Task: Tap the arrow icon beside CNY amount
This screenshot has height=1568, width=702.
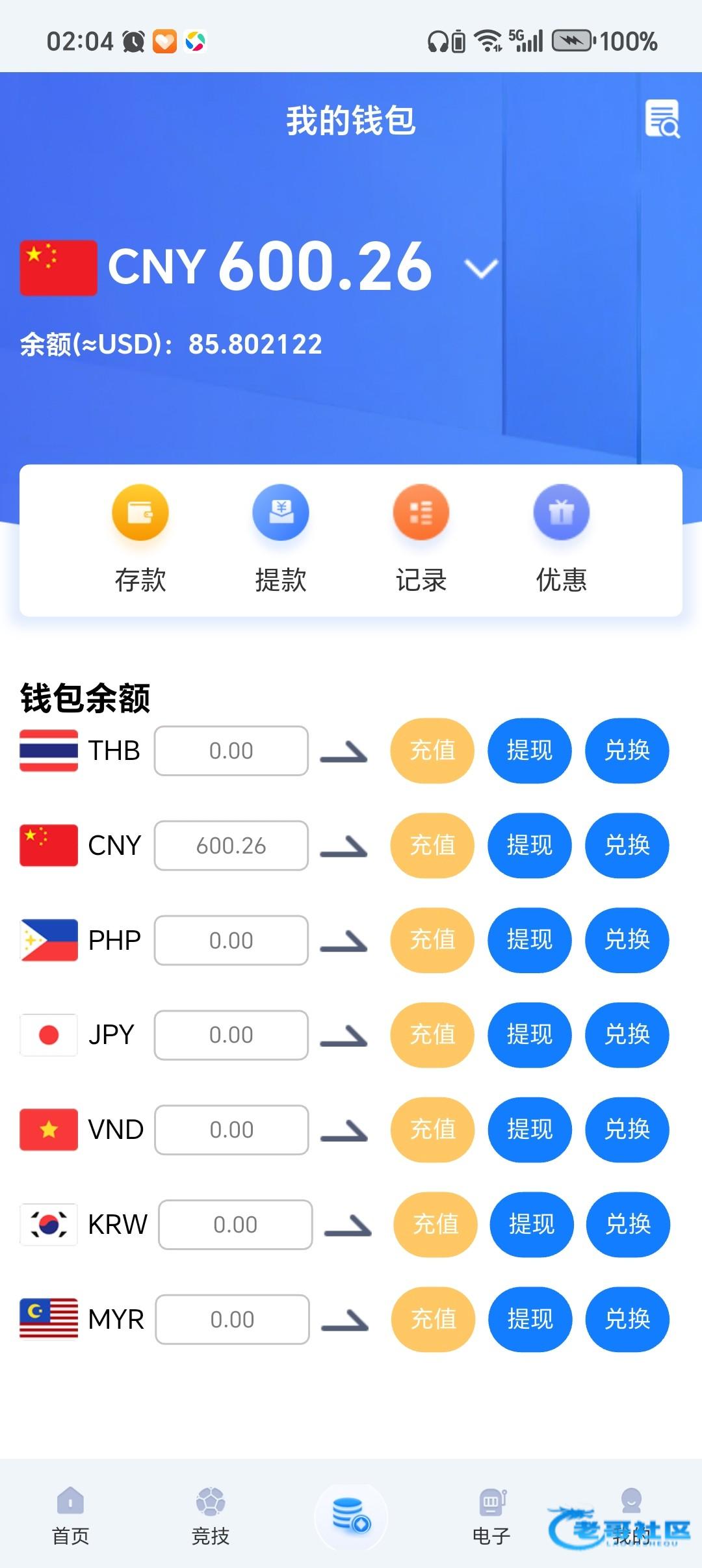Action: (x=344, y=846)
